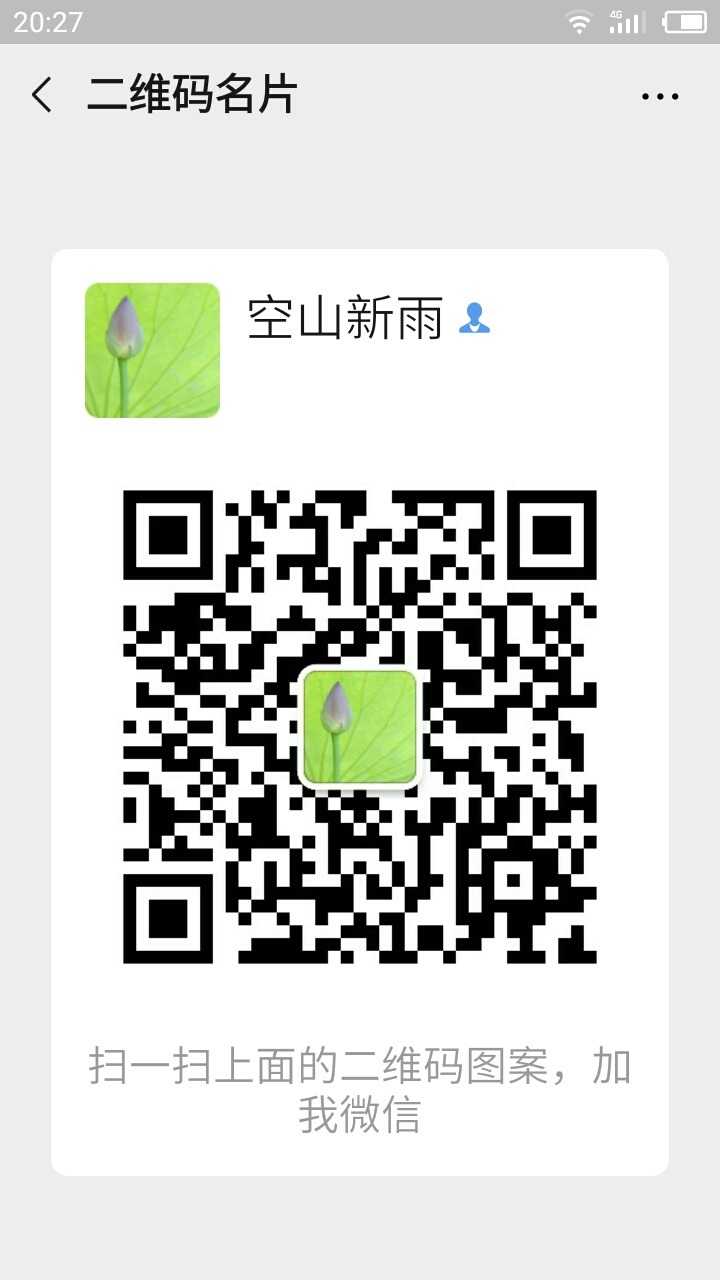Go back from the QR code card
The width and height of the screenshot is (720, 1280).
tap(42, 96)
